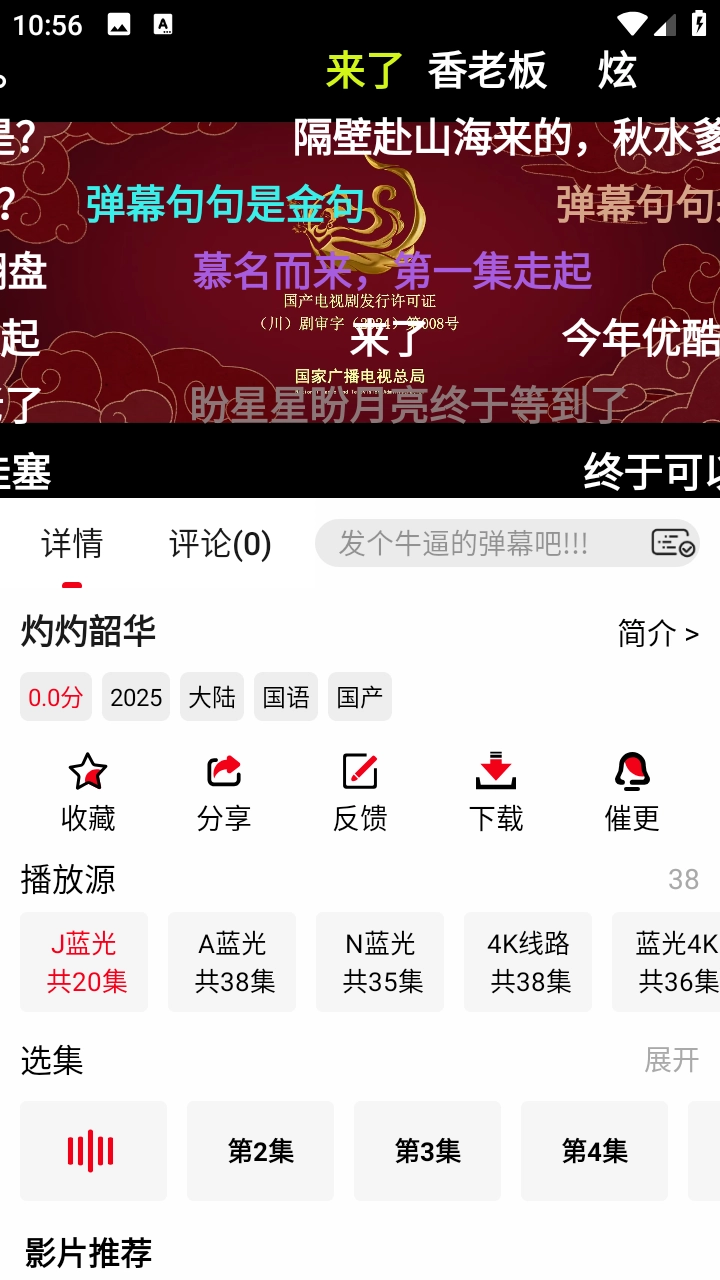Open the 详情 tab

point(74,544)
